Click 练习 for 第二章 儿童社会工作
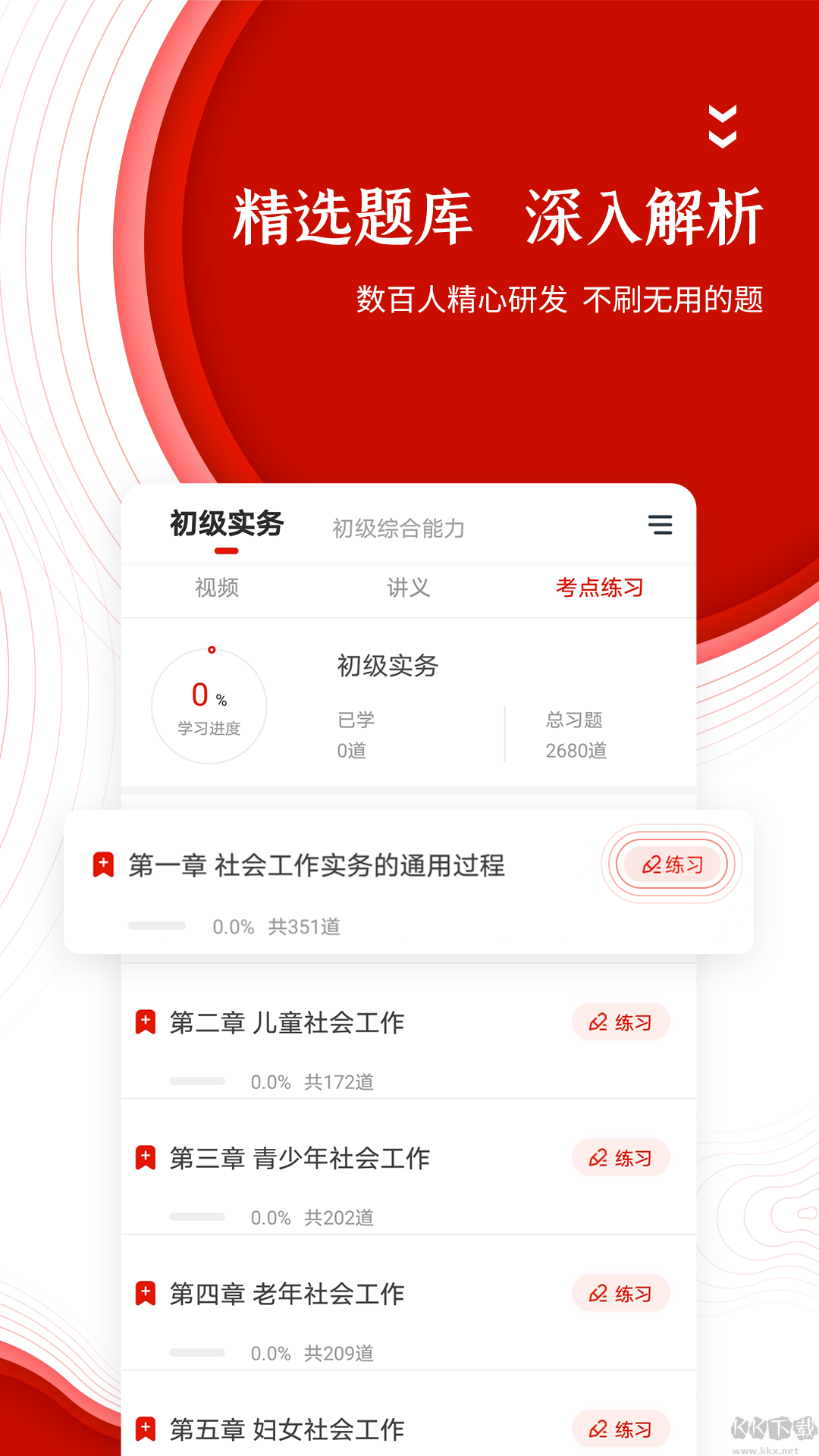The height and width of the screenshot is (1456, 819). [x=621, y=1022]
